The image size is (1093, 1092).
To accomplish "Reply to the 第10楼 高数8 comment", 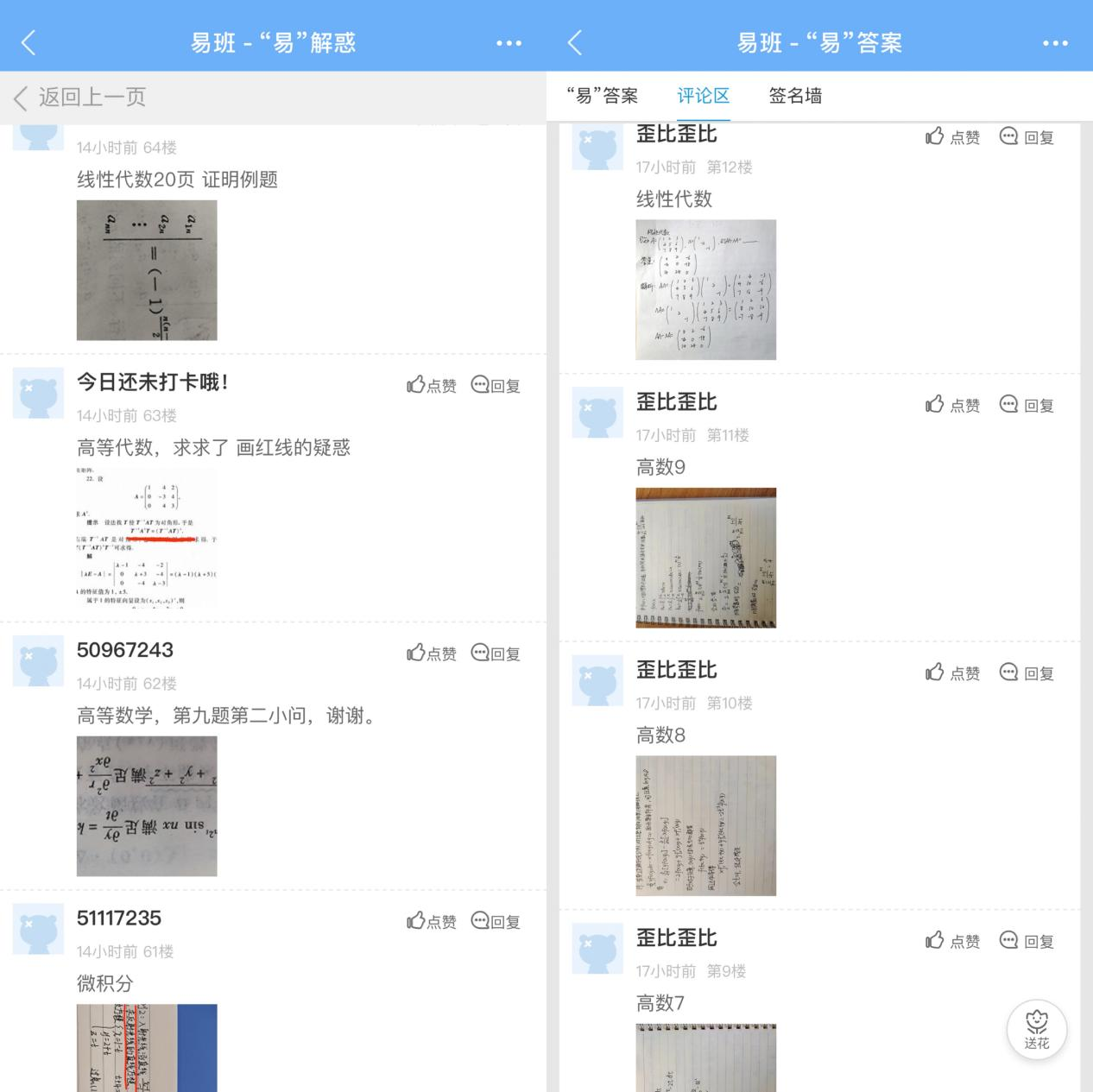I will pos(1027,672).
